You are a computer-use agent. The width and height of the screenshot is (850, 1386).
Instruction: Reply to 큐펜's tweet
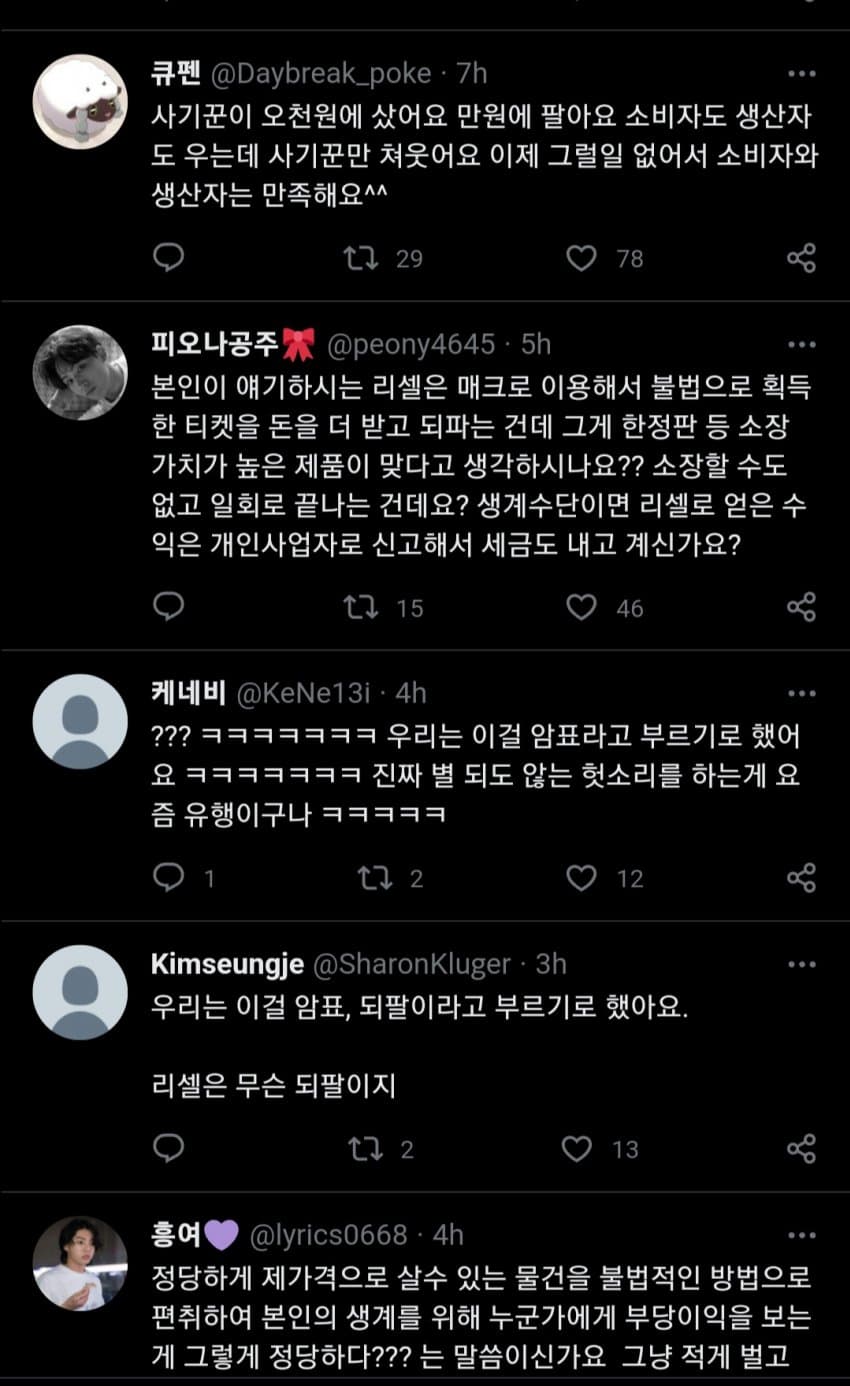pos(168,259)
